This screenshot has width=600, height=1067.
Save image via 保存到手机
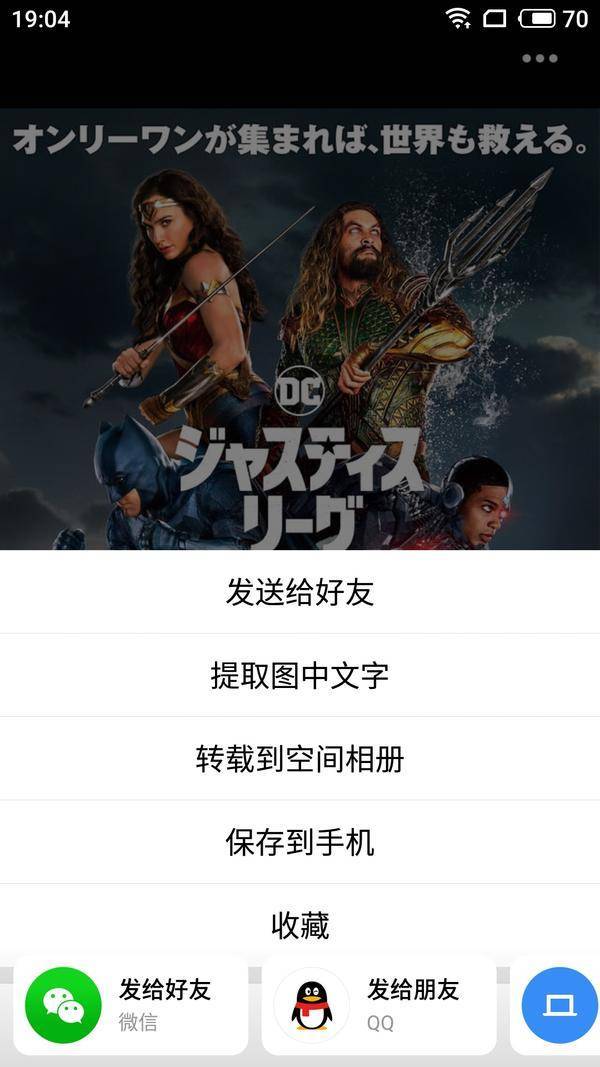(300, 842)
